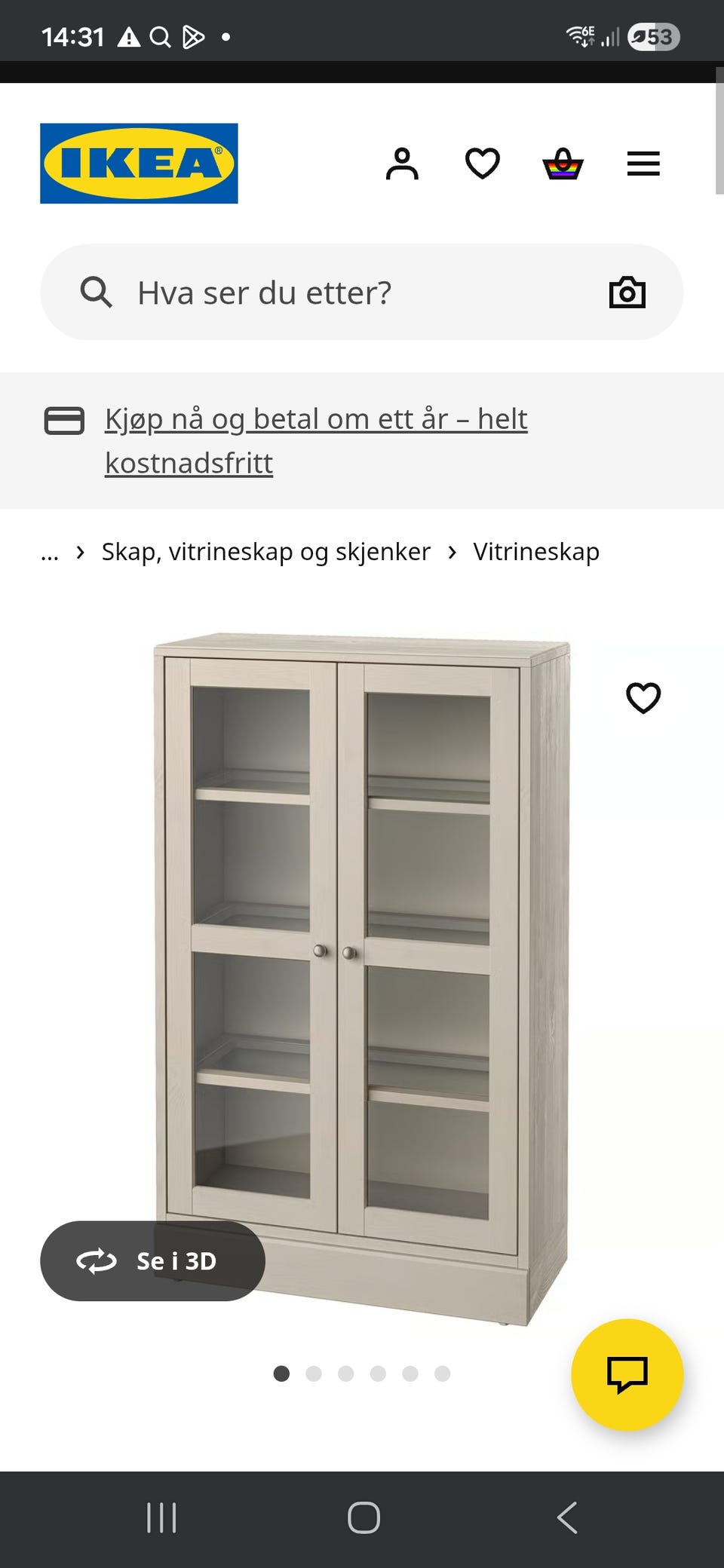Screen dimensions: 724x1568
Task: Open Android recent apps button
Action: pos(161,1519)
